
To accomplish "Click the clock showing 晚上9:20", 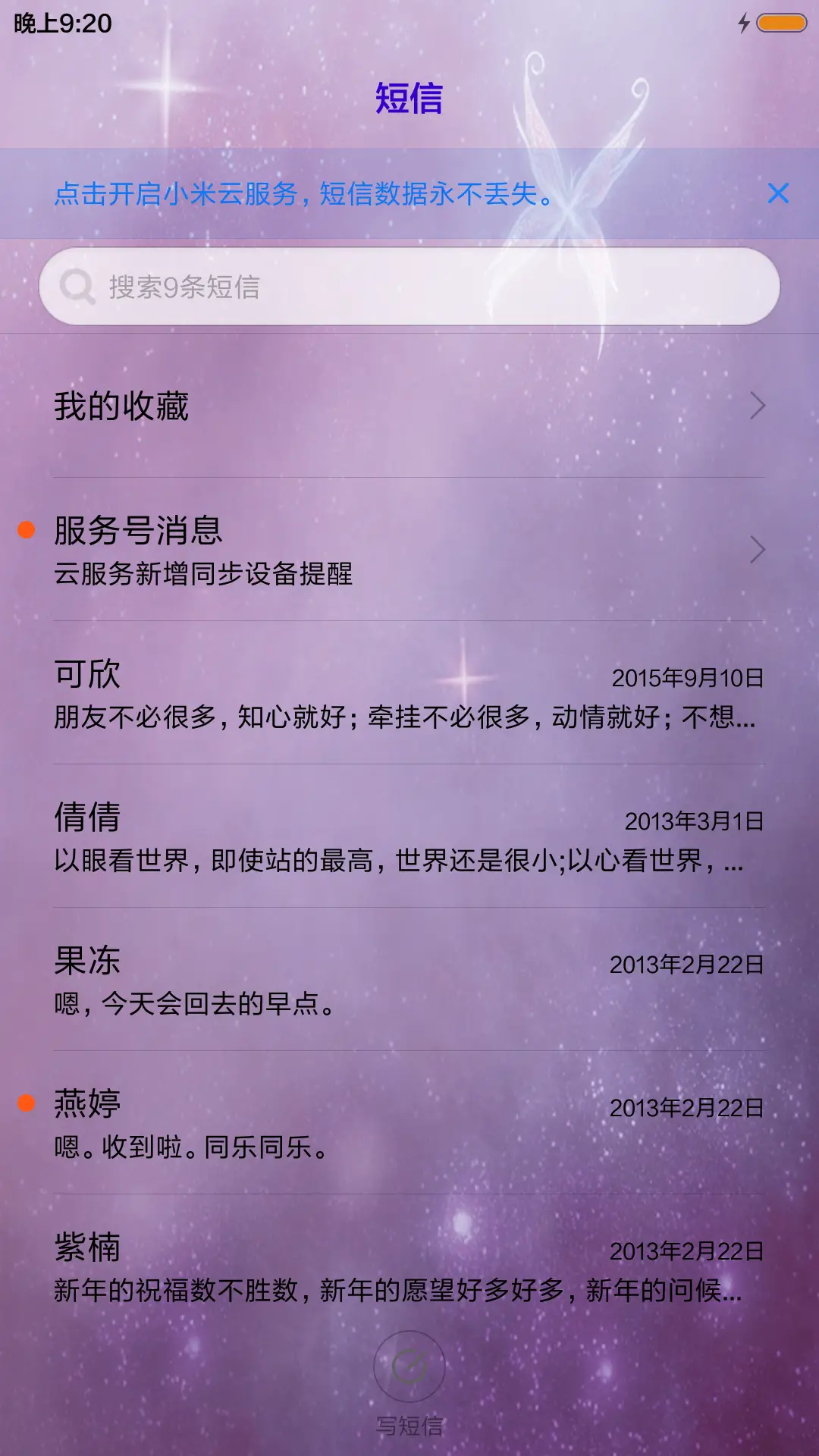I will pos(57,24).
